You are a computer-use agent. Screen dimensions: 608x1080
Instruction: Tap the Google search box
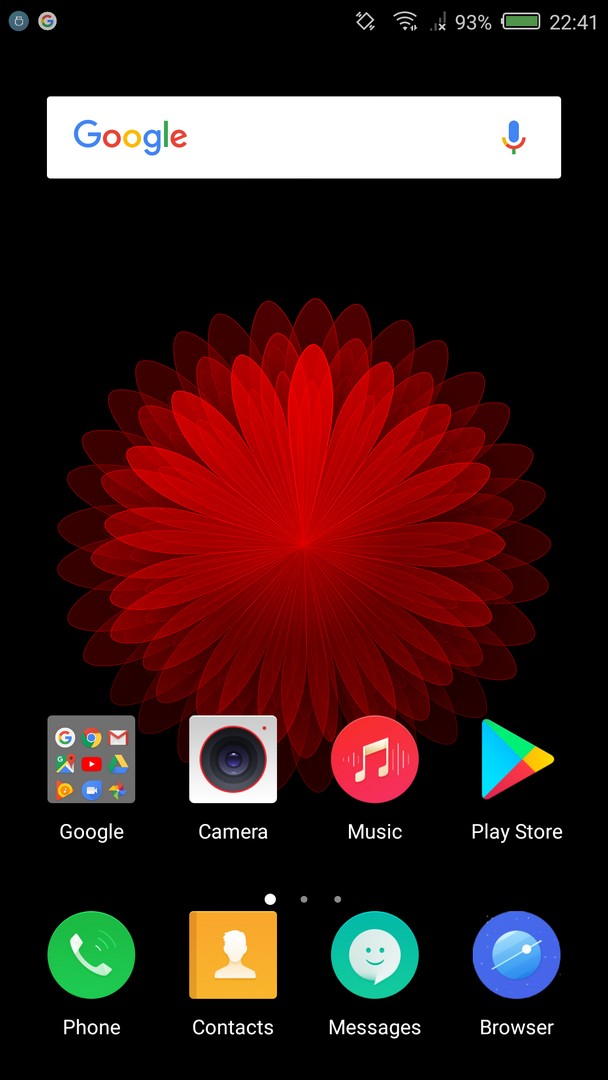coord(304,137)
